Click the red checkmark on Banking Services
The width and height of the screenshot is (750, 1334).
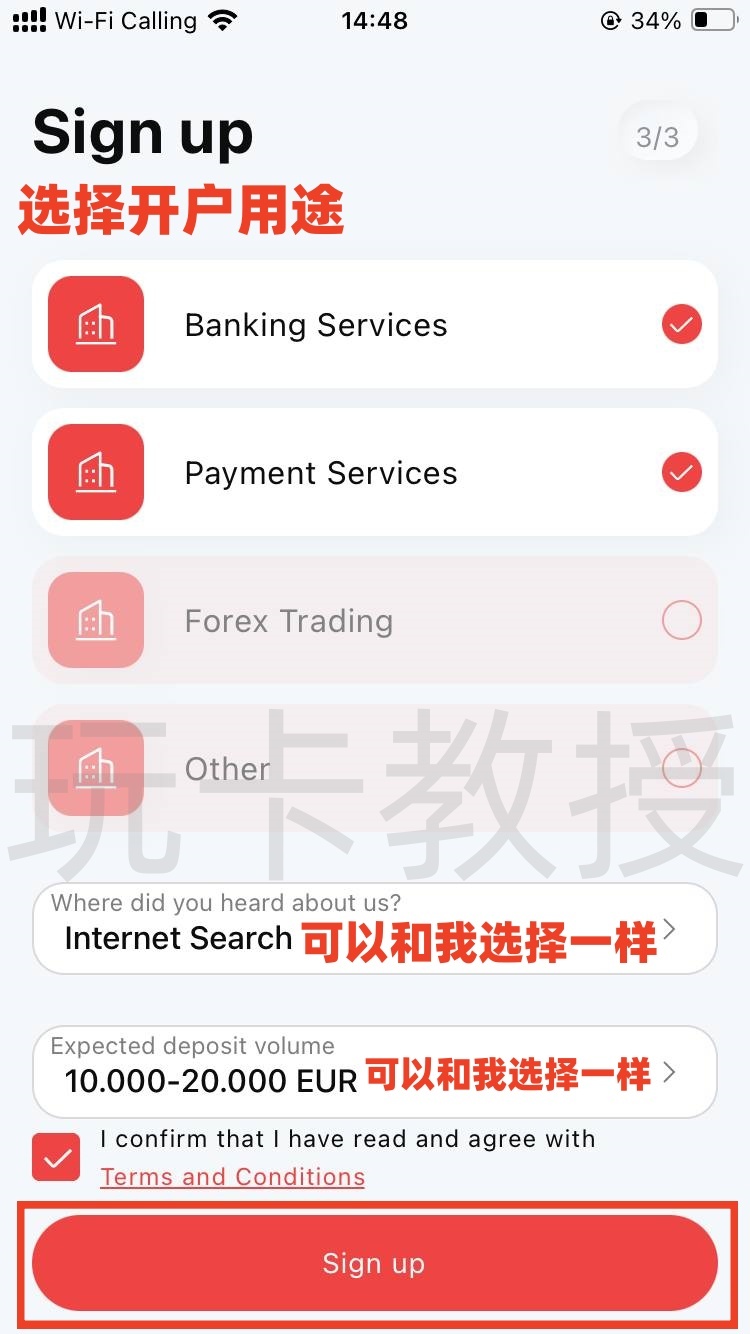pyautogui.click(x=681, y=324)
